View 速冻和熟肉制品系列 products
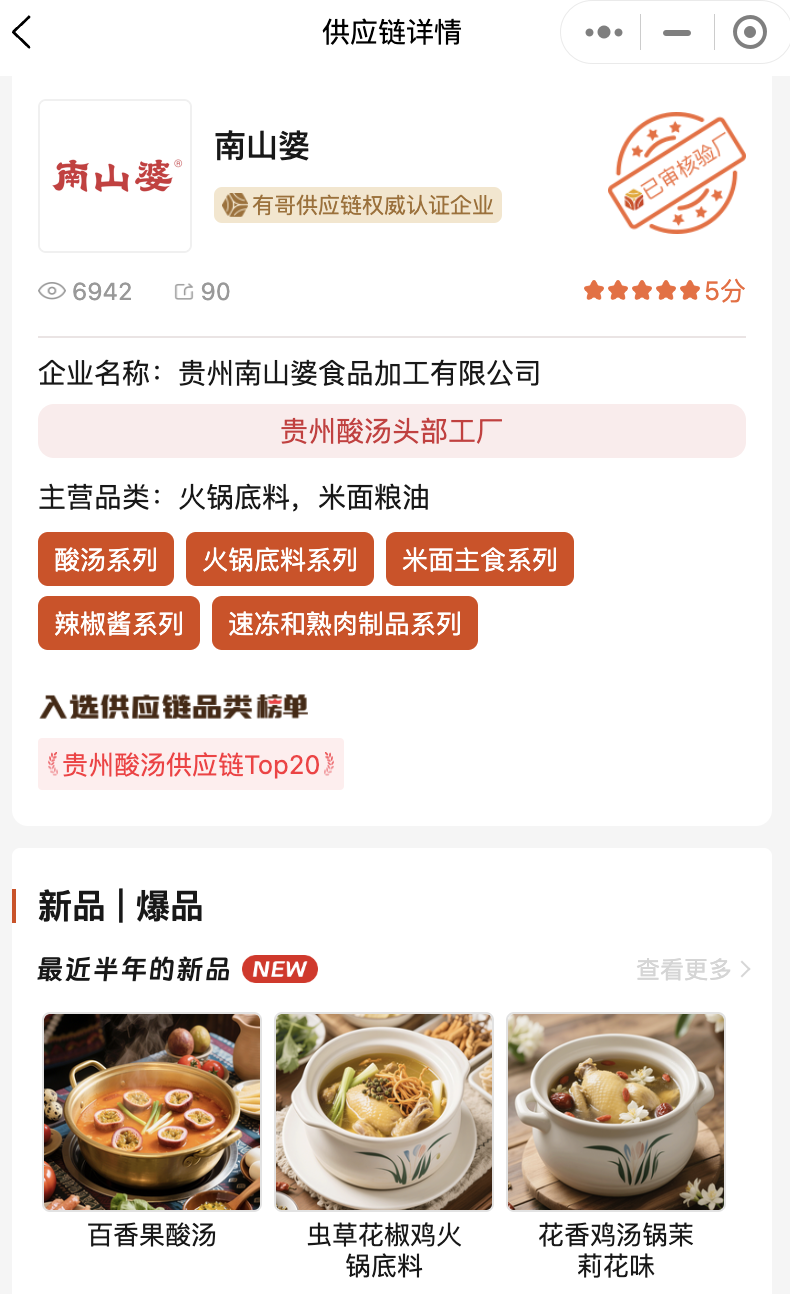Image resolution: width=790 pixels, height=1294 pixels. [345, 623]
